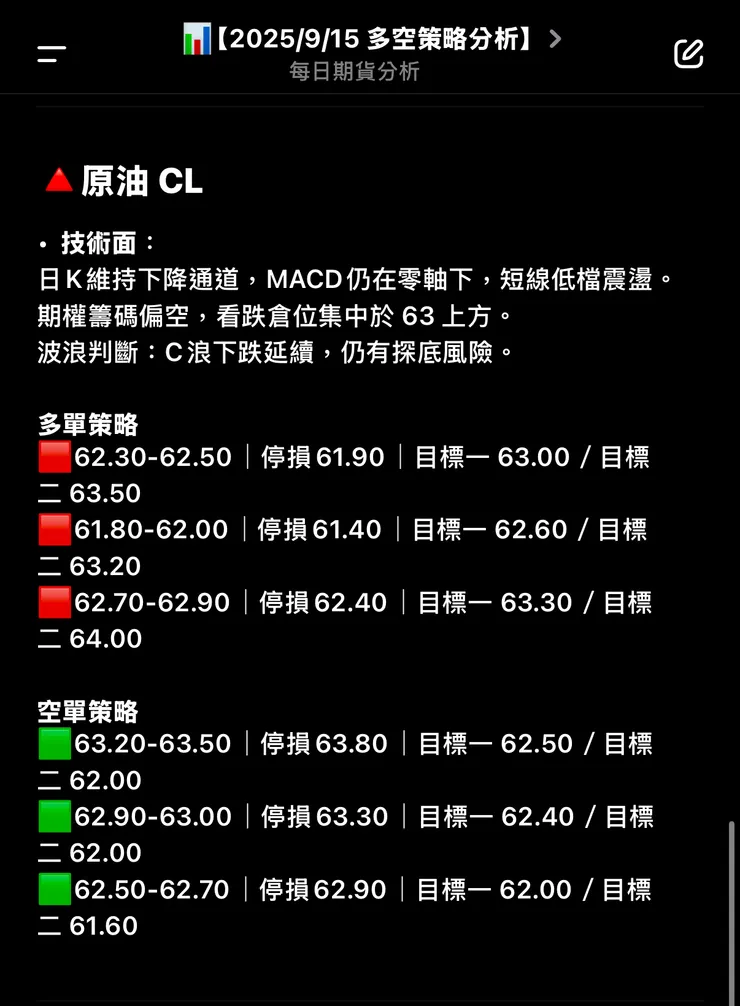Open the hamburger menu
The height and width of the screenshot is (1006, 740).
click(x=50, y=53)
